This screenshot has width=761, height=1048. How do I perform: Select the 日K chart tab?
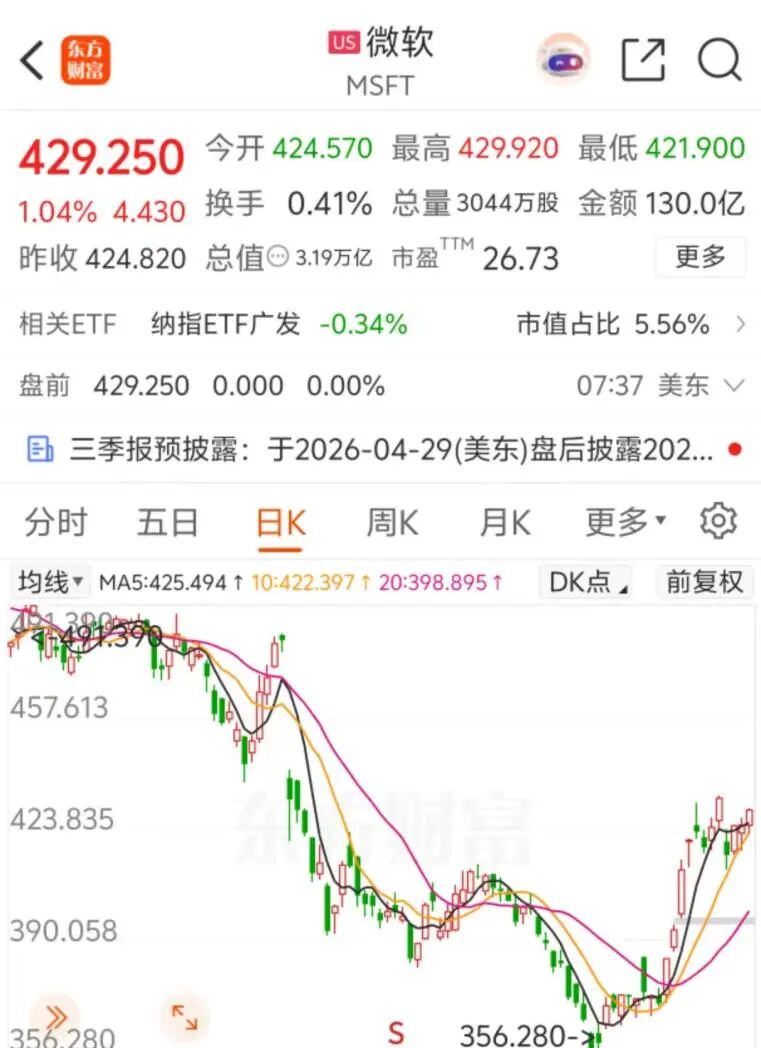[281, 522]
